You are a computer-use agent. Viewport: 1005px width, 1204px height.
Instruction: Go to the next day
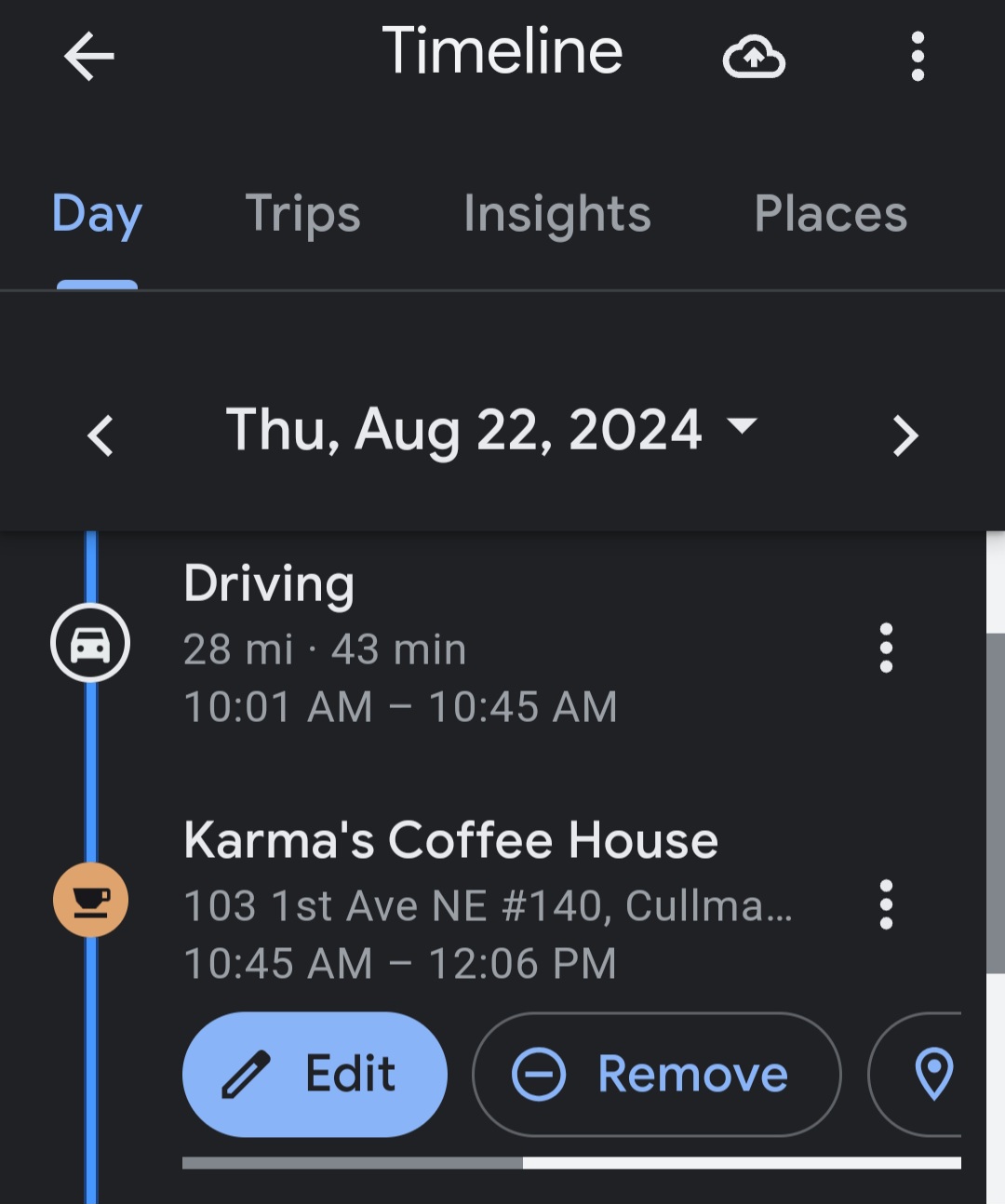click(904, 435)
